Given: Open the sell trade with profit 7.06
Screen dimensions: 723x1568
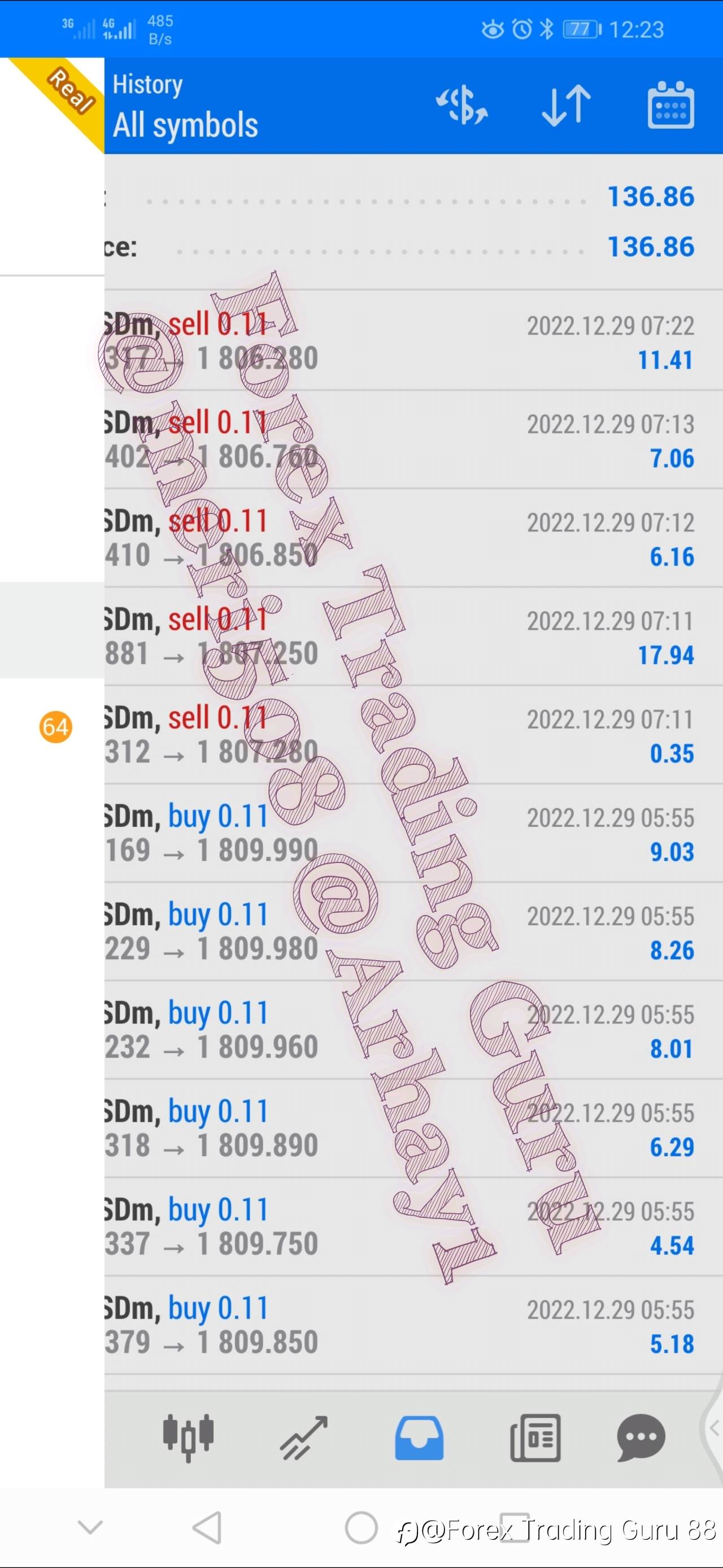Looking at the screenshot, I should point(414,440).
